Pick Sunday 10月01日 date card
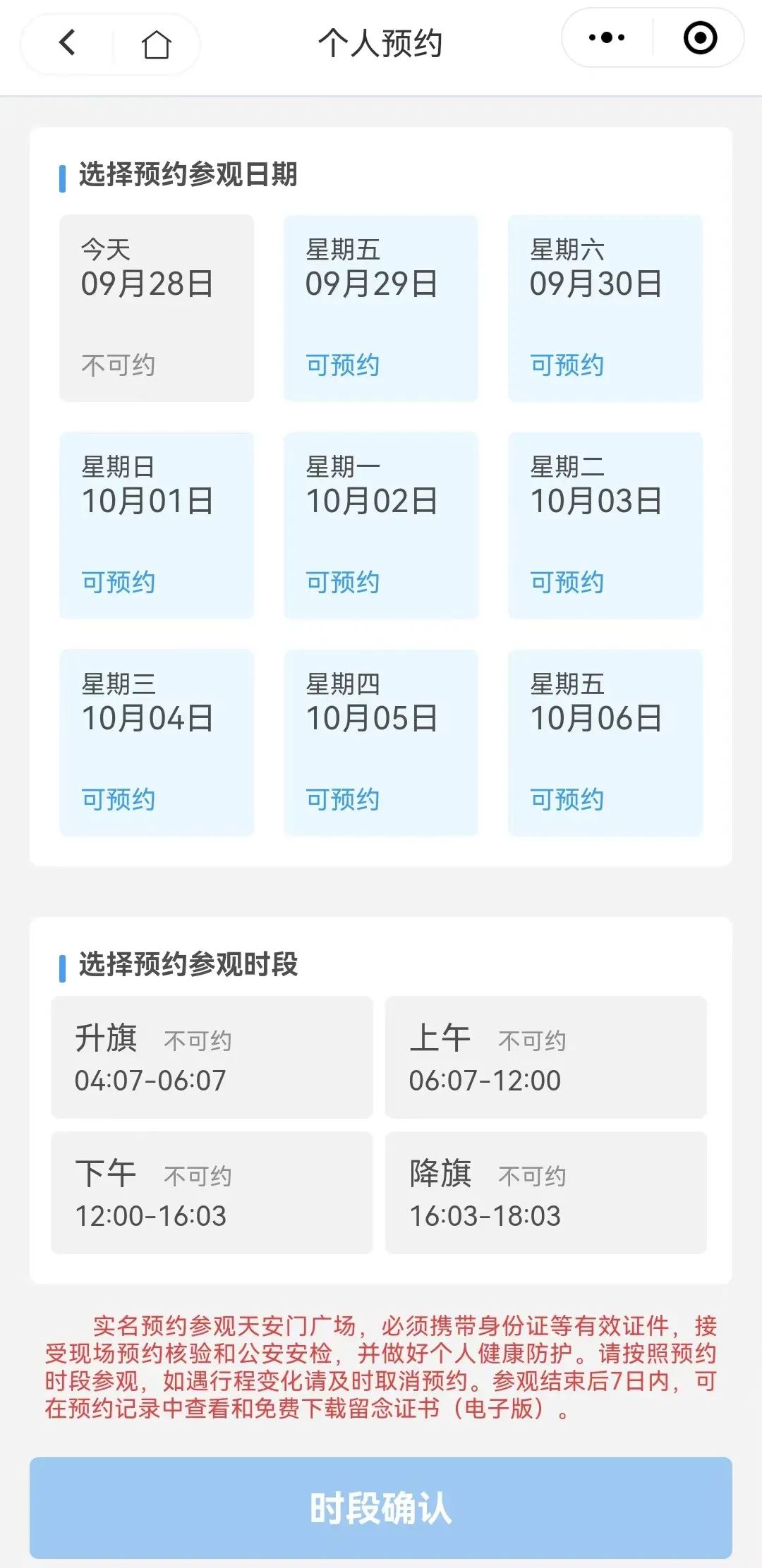Image resolution: width=762 pixels, height=1568 pixels. click(157, 525)
